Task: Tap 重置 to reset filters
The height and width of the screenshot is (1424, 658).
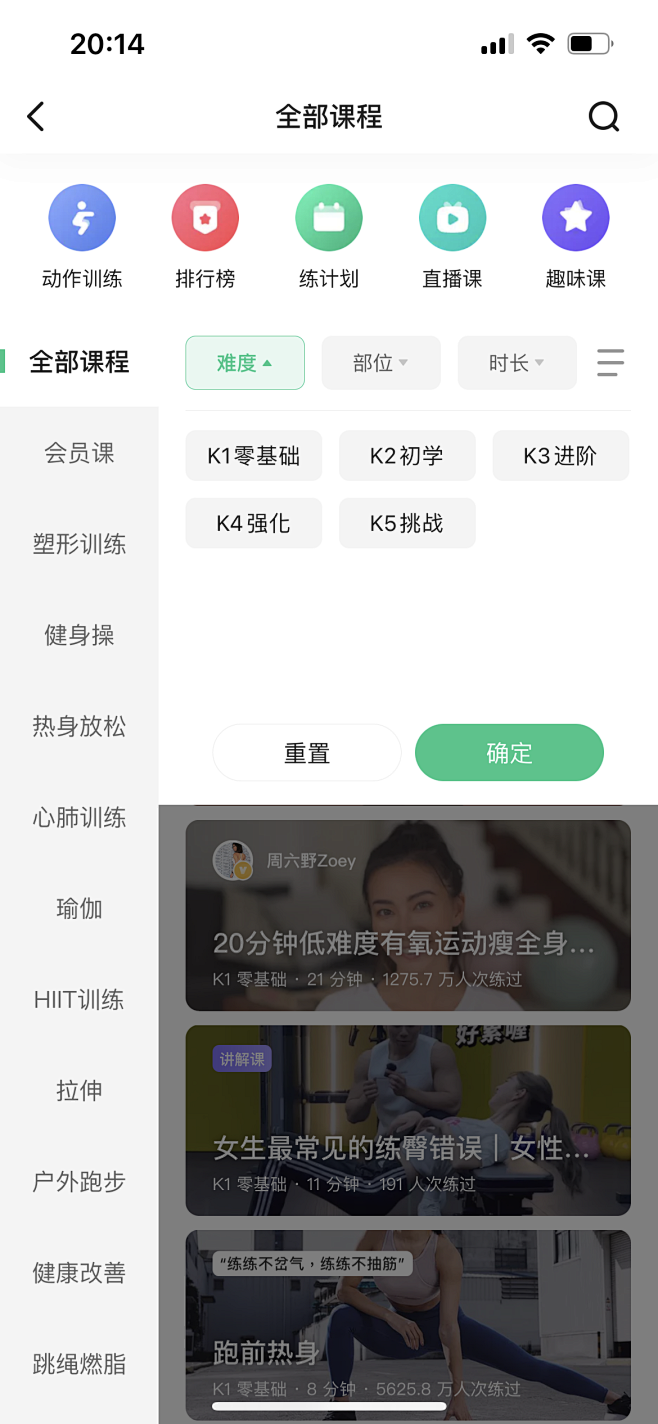Action: tap(307, 753)
